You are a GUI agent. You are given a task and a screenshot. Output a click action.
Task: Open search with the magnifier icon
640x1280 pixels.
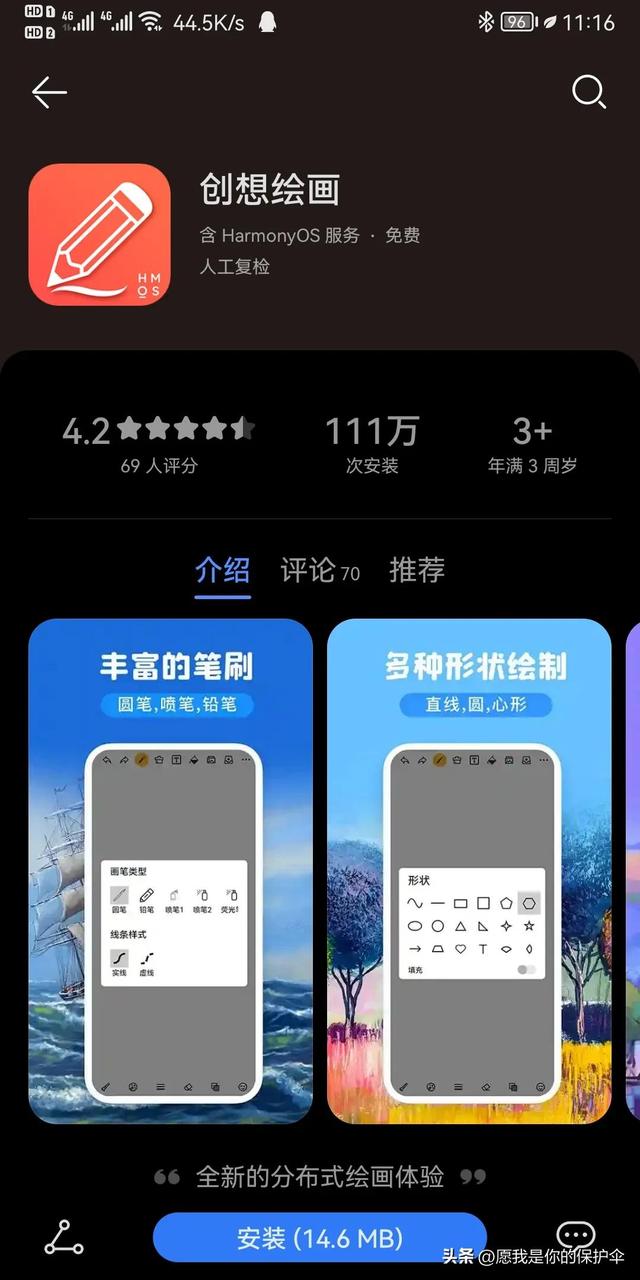point(589,92)
